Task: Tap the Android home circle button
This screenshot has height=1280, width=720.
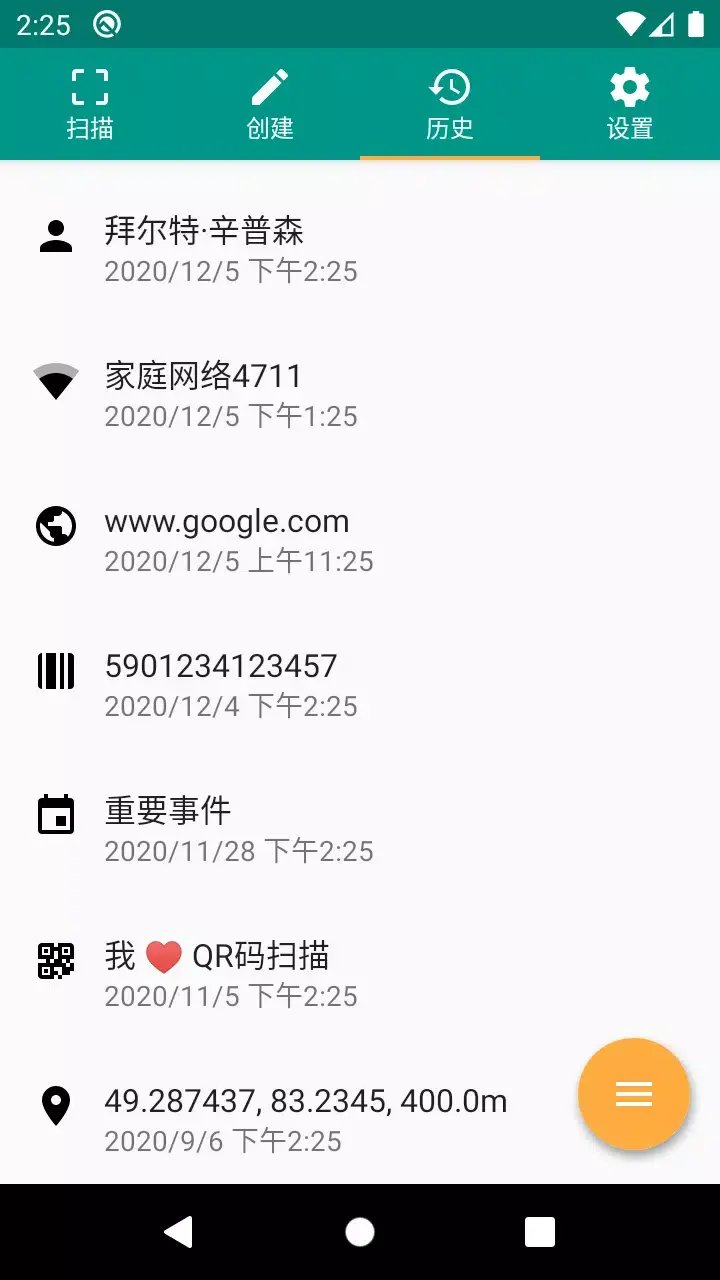Action: pyautogui.click(x=360, y=1231)
